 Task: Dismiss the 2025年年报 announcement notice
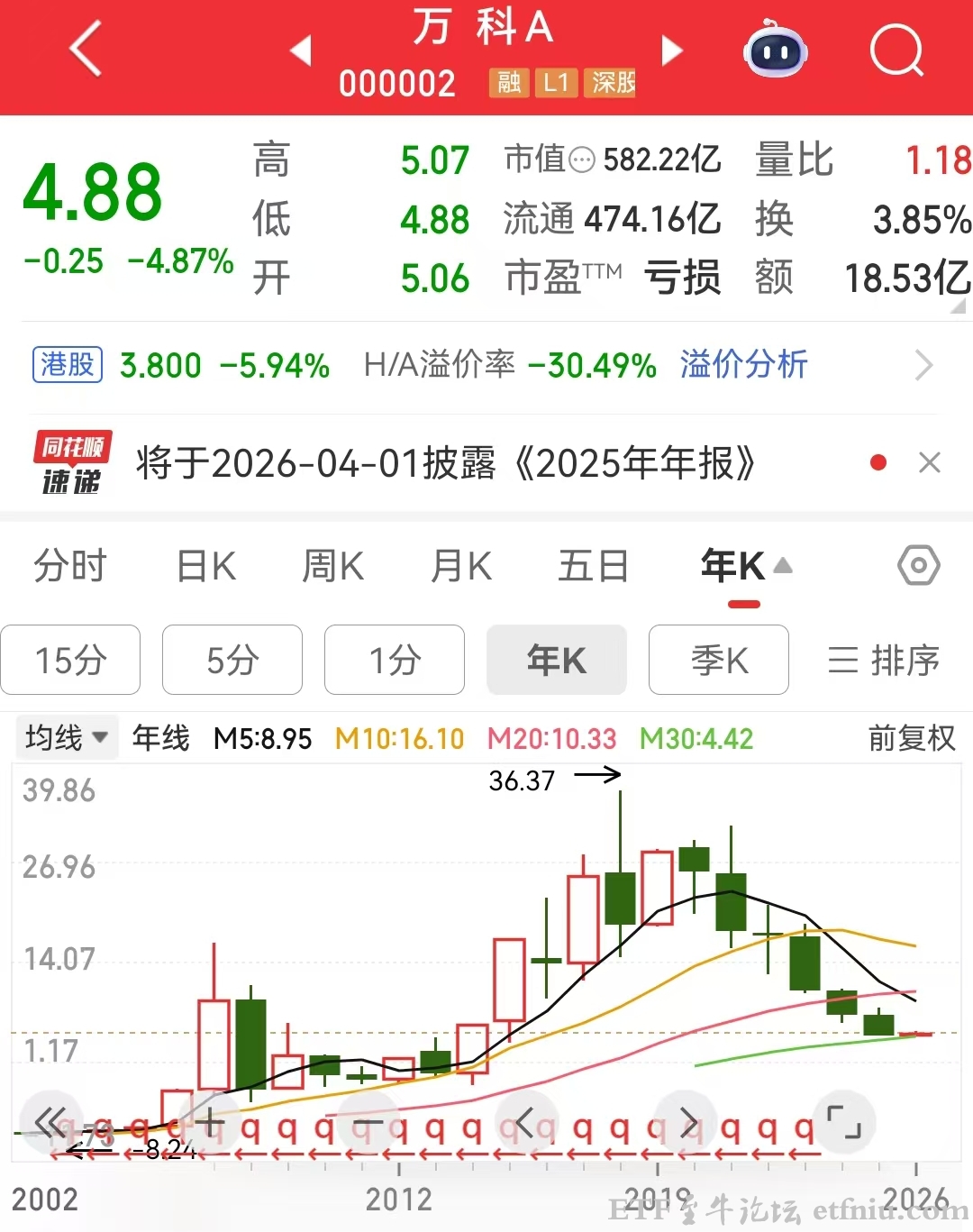tap(930, 462)
